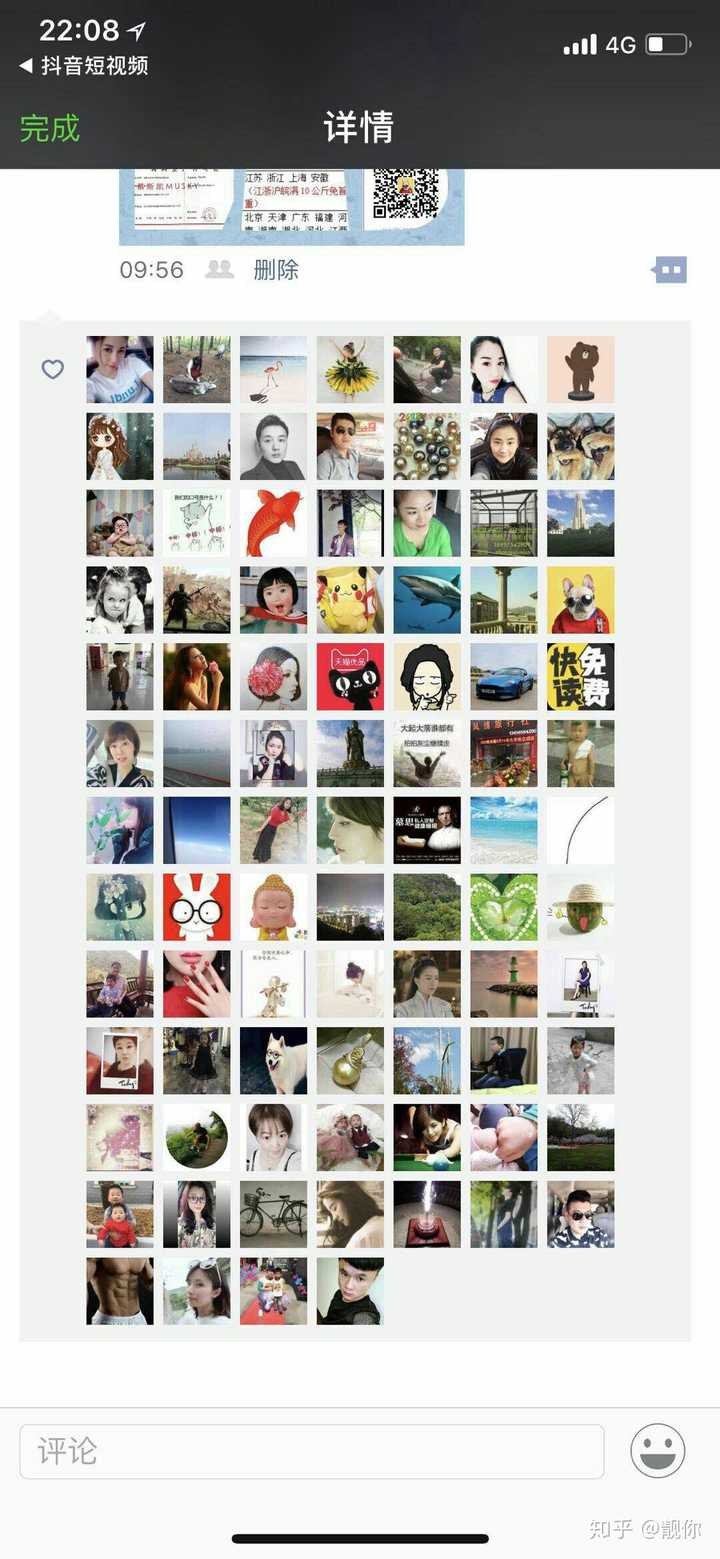
Task: Open the shark avatar profile
Action: pyautogui.click(x=427, y=600)
